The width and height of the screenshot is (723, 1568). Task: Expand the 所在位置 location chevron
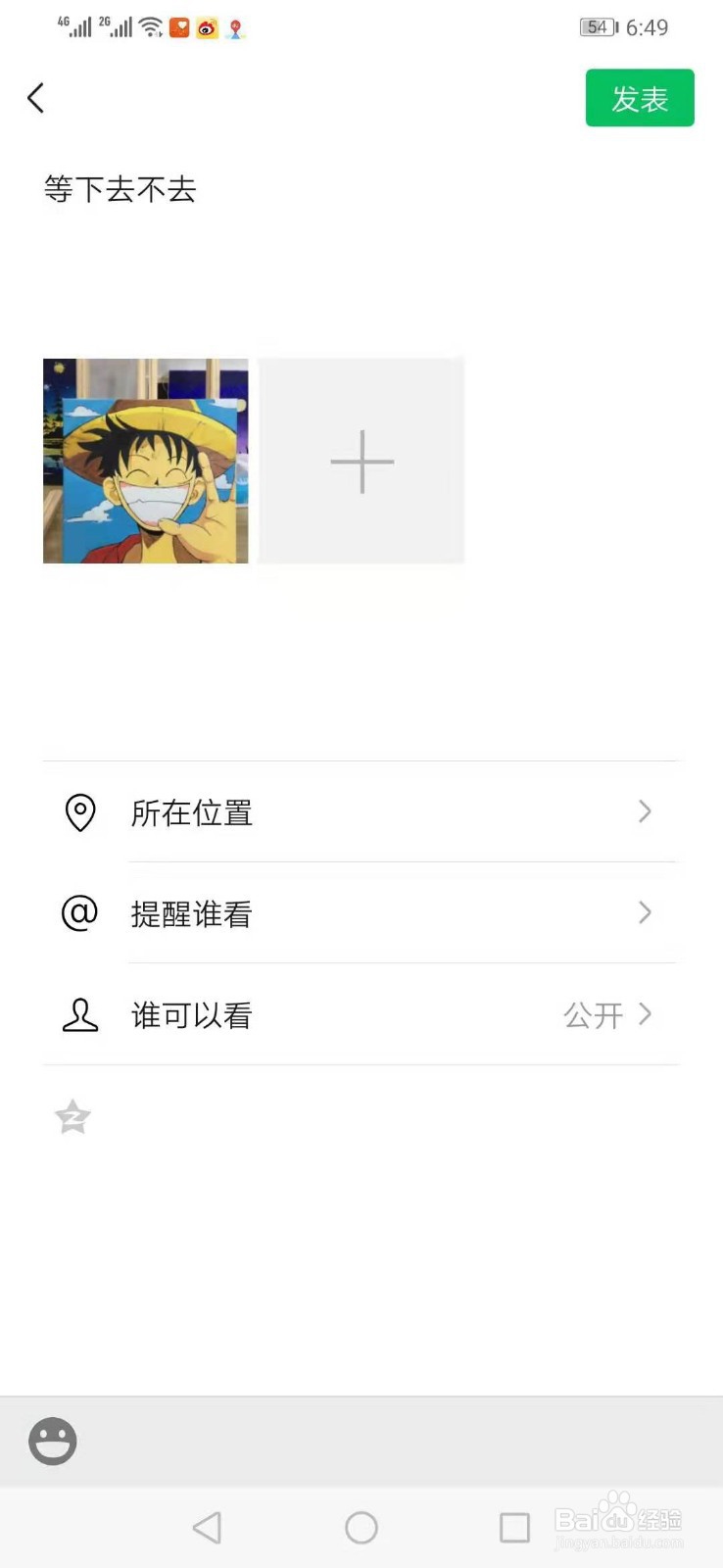[644, 812]
